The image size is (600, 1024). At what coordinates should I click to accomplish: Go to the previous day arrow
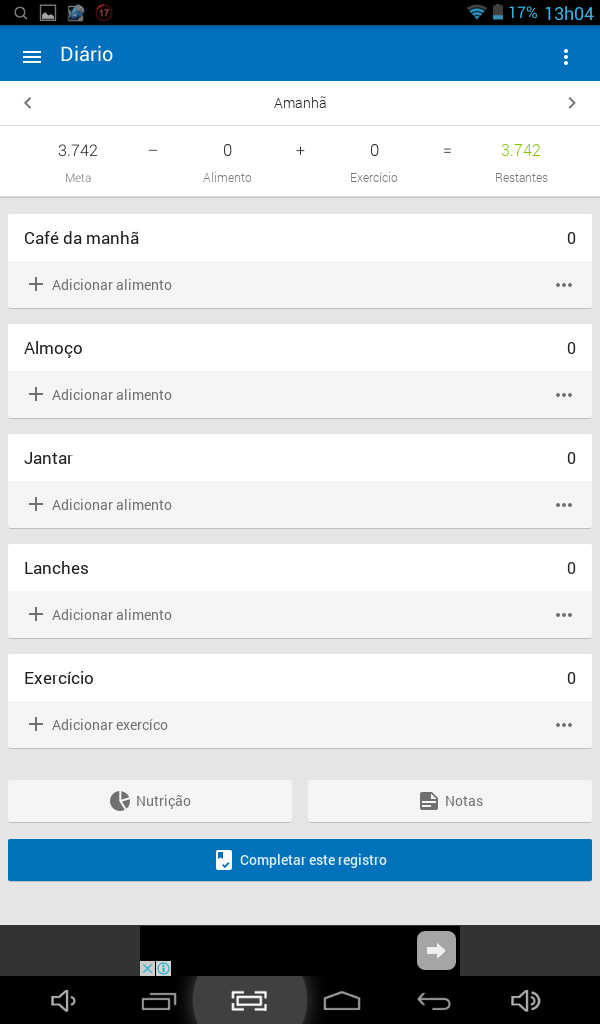[27, 103]
